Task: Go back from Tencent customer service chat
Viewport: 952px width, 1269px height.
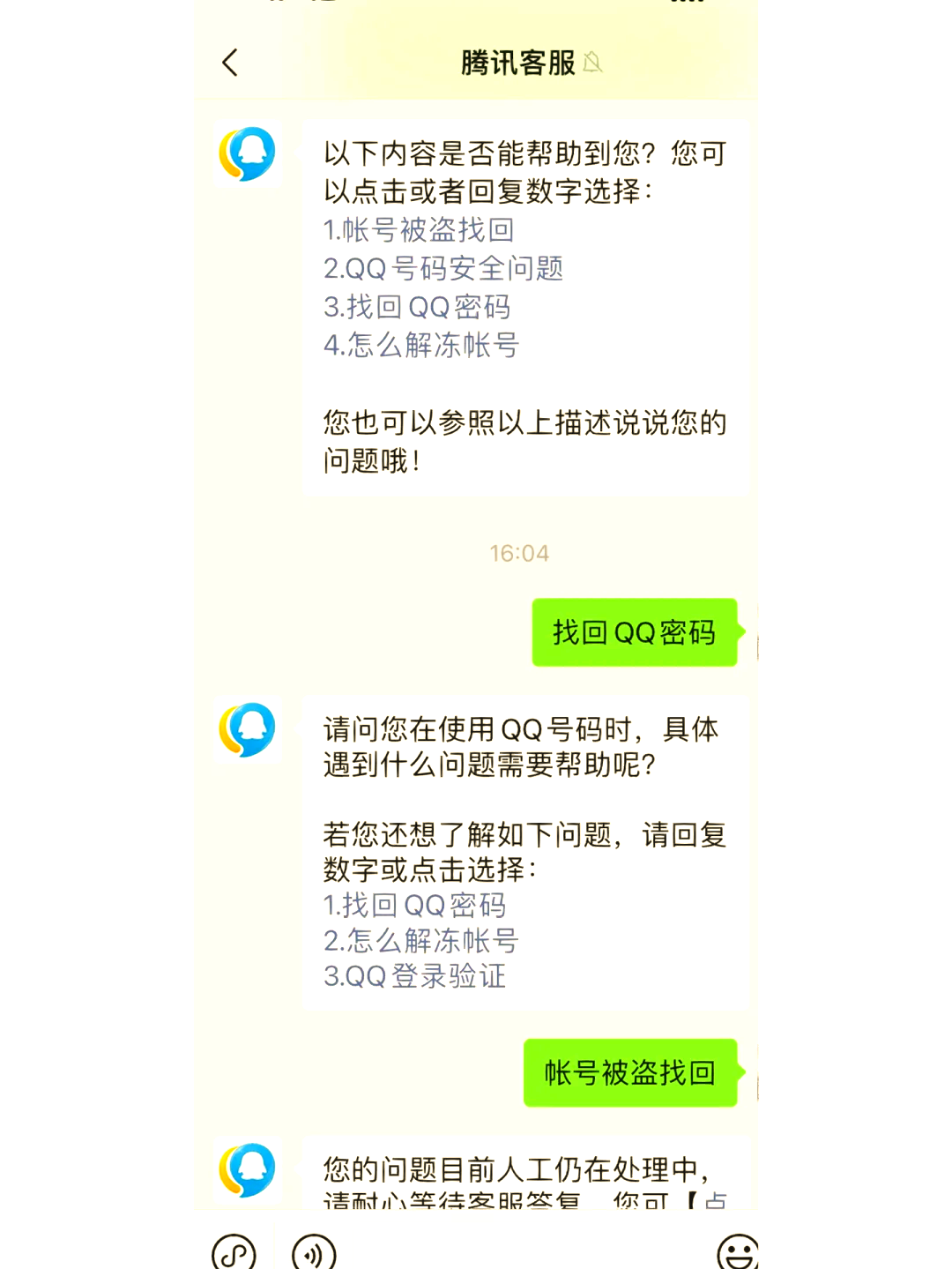Action: pyautogui.click(x=230, y=63)
